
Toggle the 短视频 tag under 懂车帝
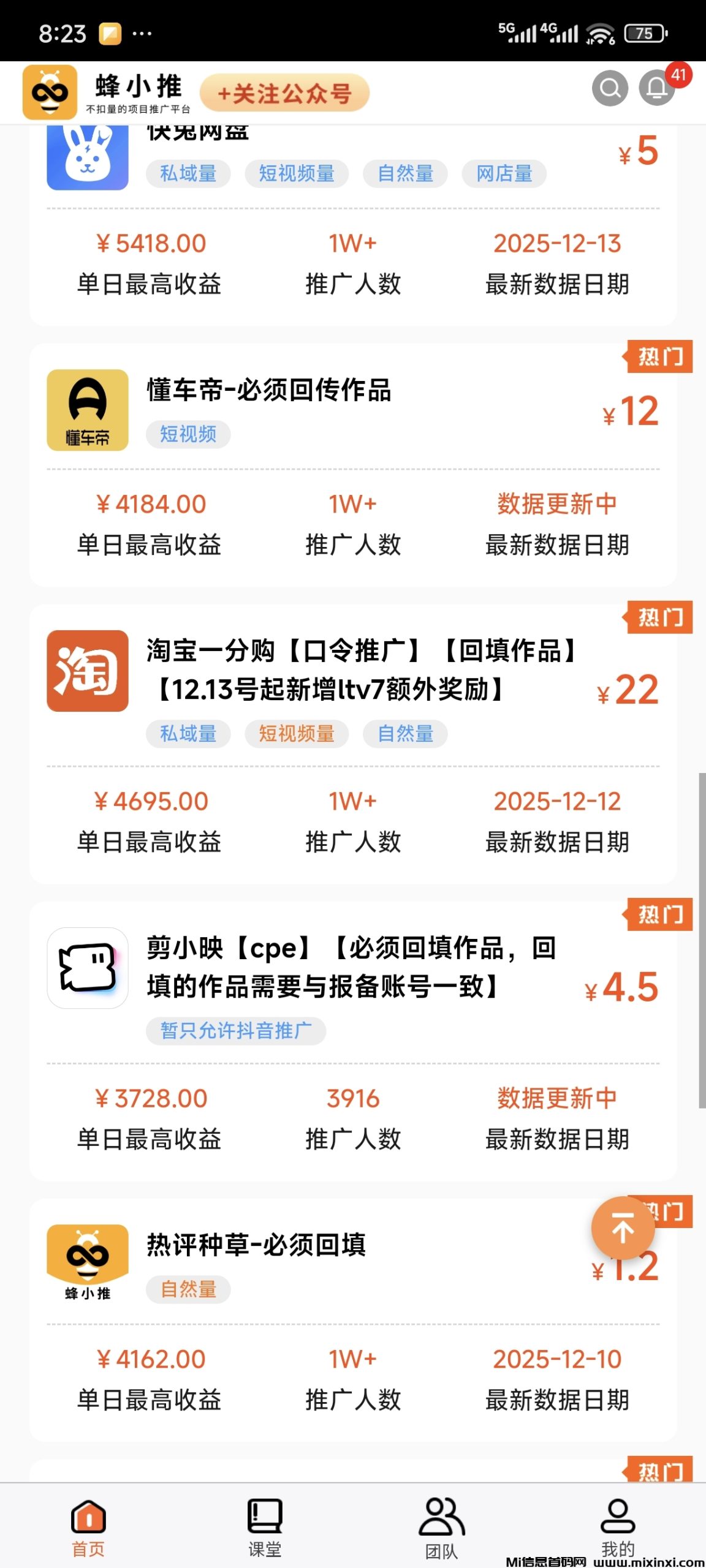tap(188, 434)
